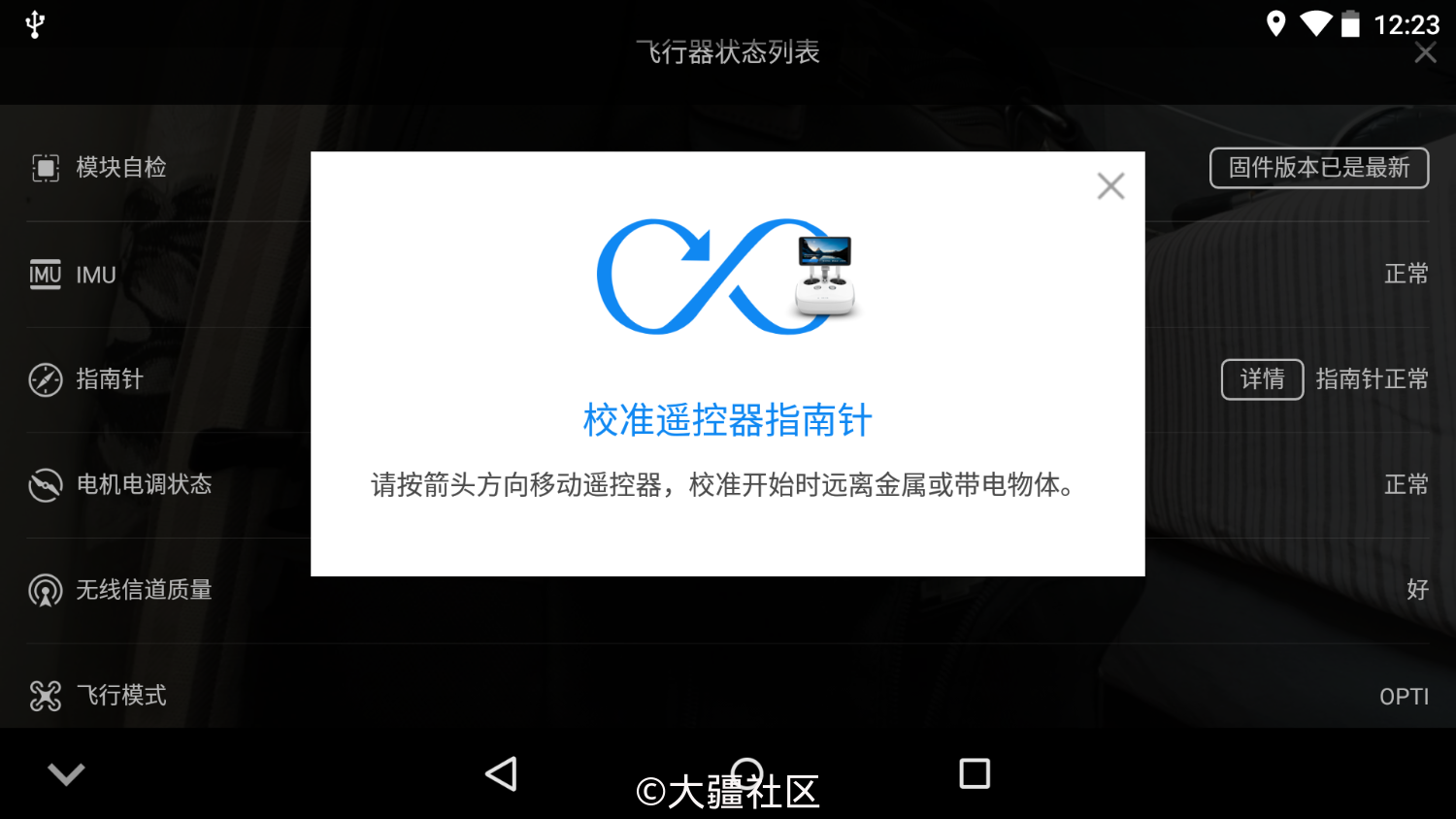Go back with the system back button

501,774
